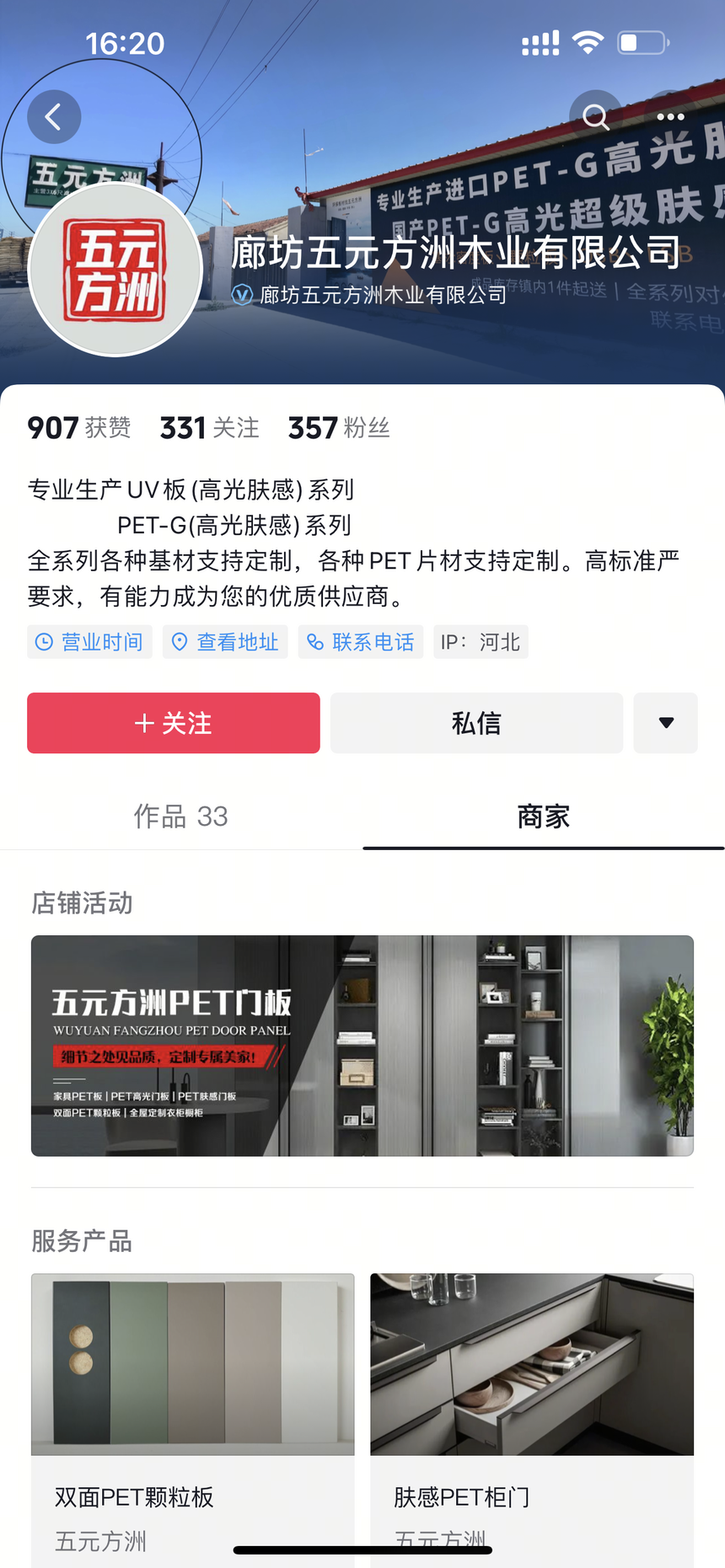View 营业时间 business hours

click(89, 642)
